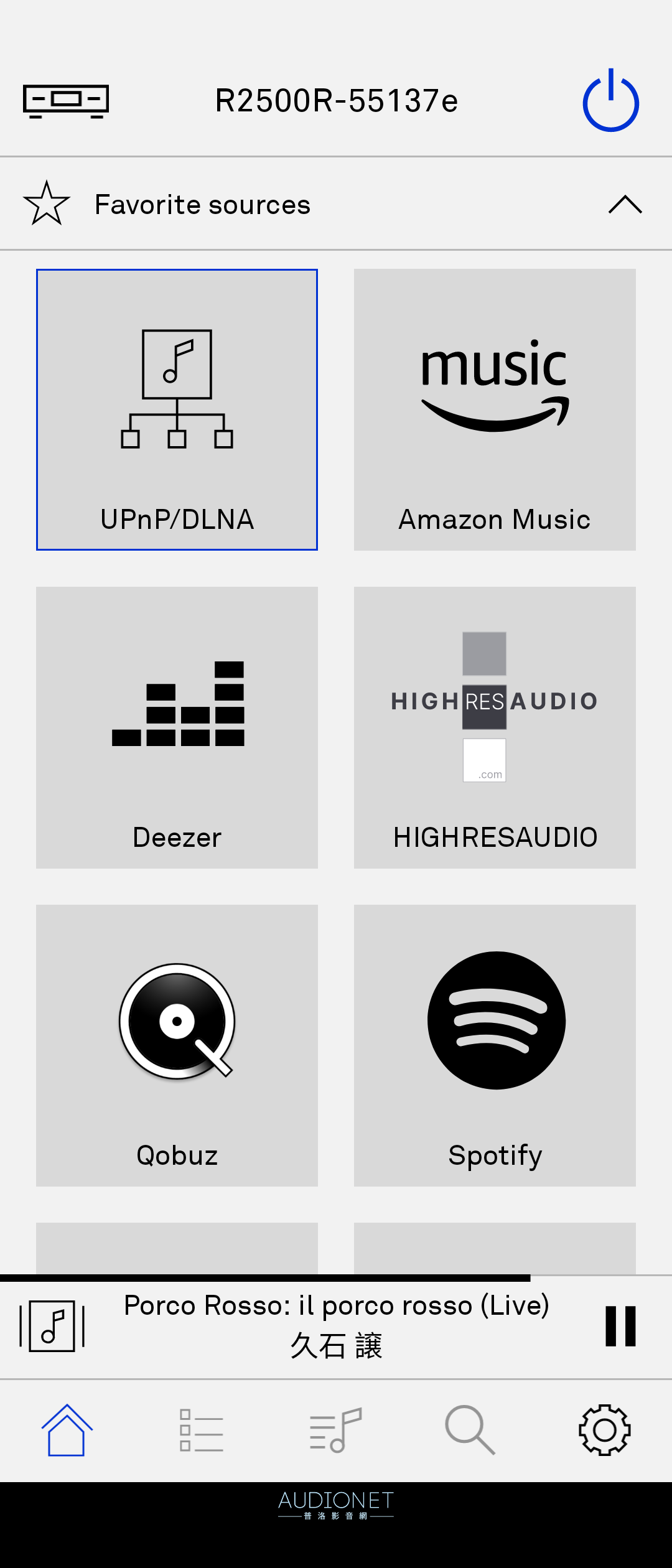Open the now playing Porco Rosso track
The height and width of the screenshot is (1568, 672).
336,1326
